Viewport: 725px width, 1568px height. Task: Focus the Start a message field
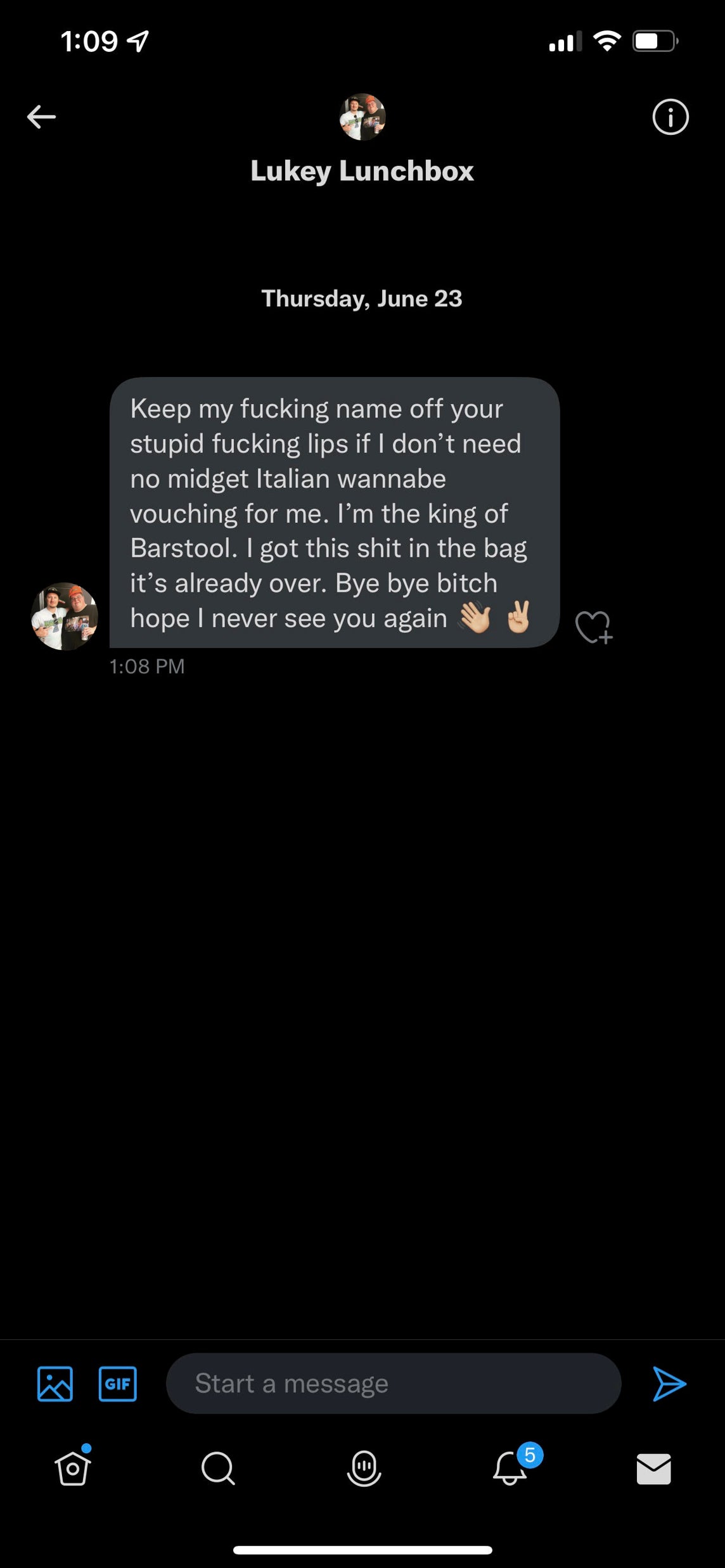tap(393, 1384)
